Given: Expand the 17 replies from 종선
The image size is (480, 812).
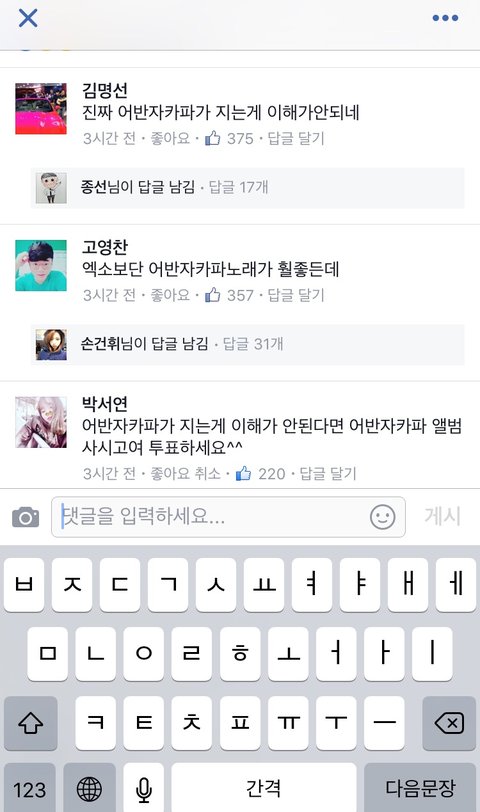Looking at the screenshot, I should [248, 187].
